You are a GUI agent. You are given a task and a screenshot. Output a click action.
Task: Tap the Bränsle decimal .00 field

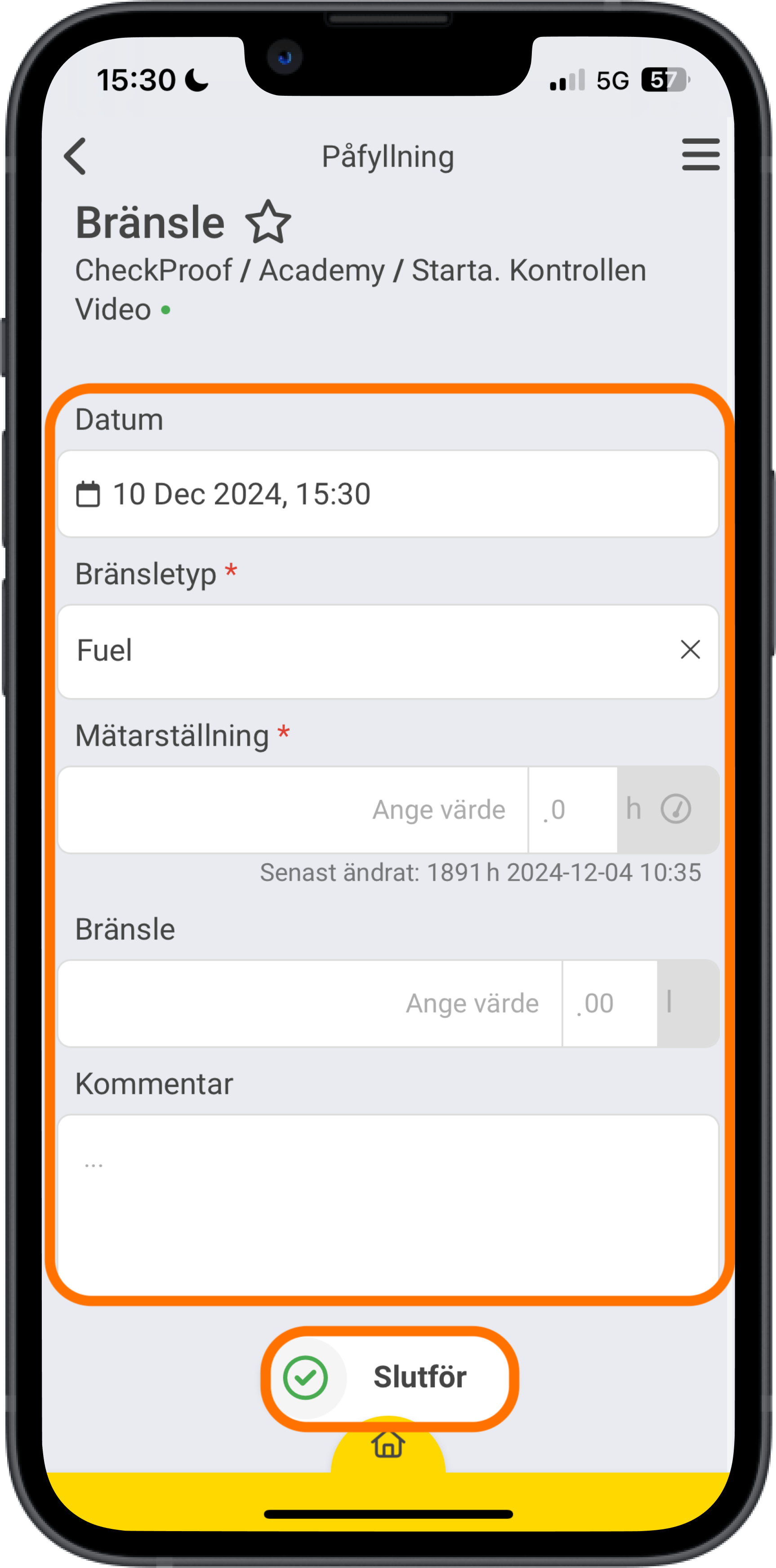pyautogui.click(x=609, y=1003)
